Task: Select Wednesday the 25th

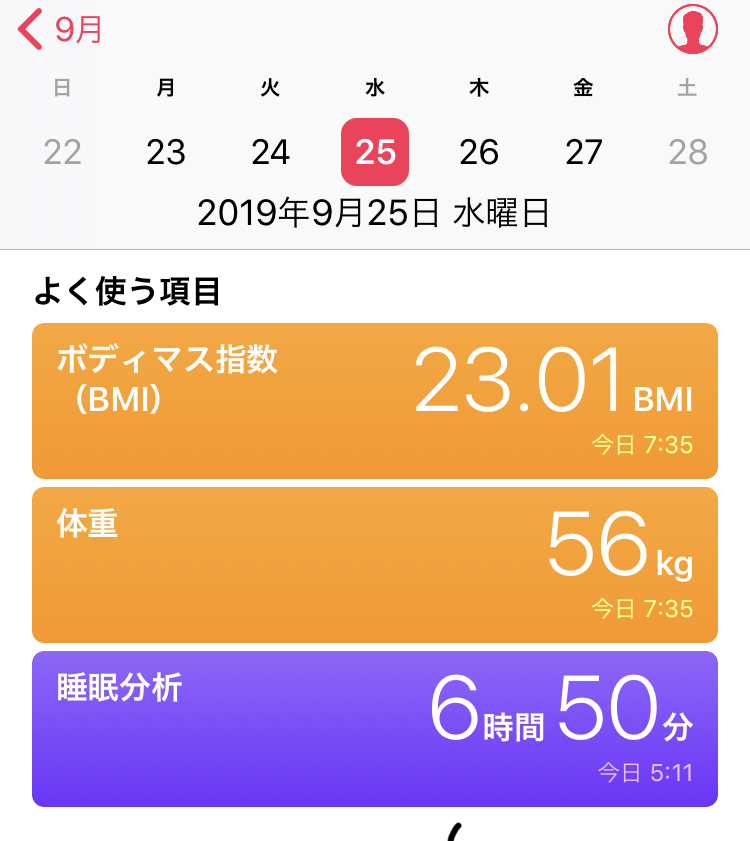Action: point(375,152)
